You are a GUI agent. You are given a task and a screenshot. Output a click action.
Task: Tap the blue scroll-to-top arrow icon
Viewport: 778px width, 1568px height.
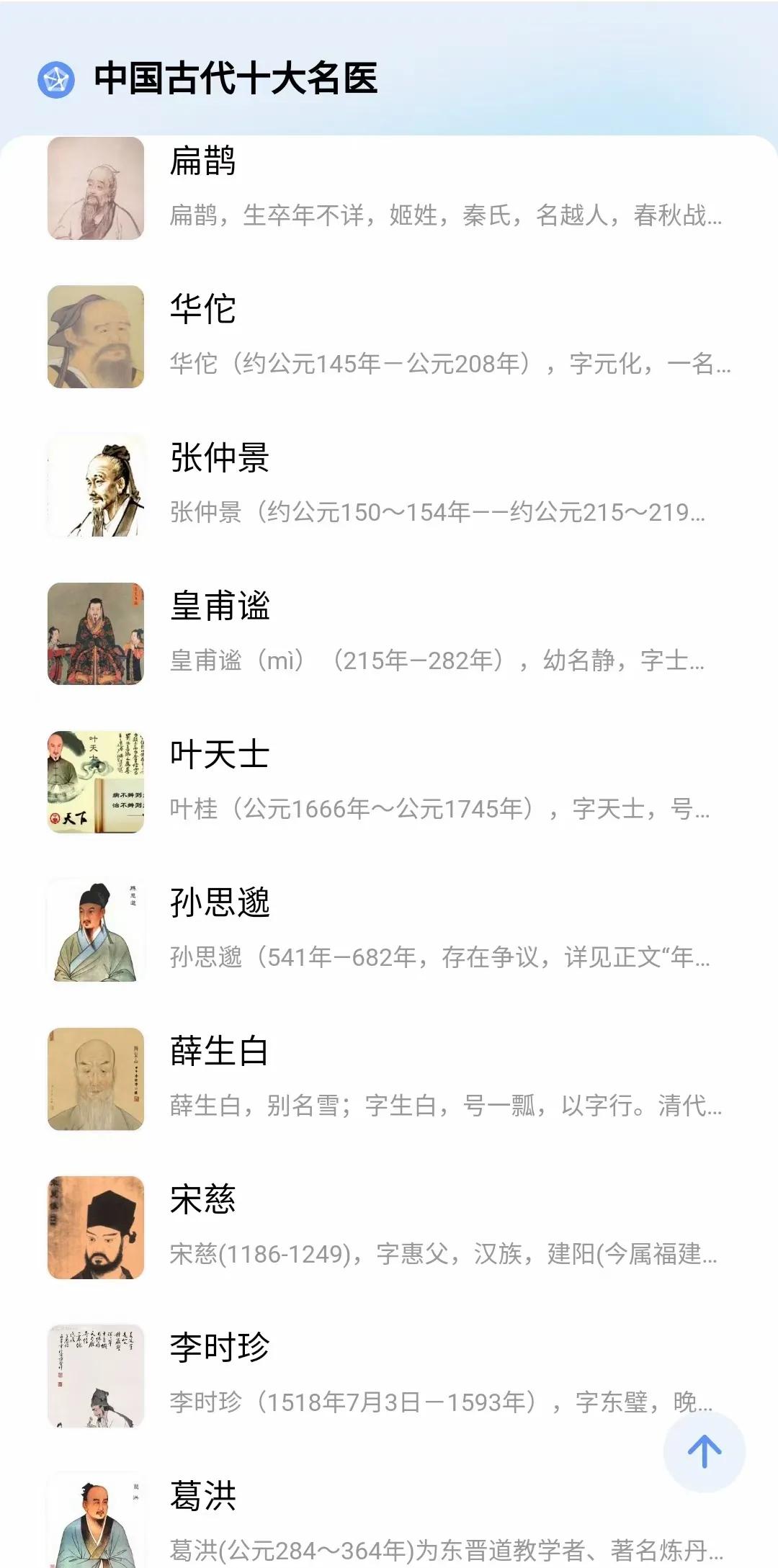[x=705, y=1452]
